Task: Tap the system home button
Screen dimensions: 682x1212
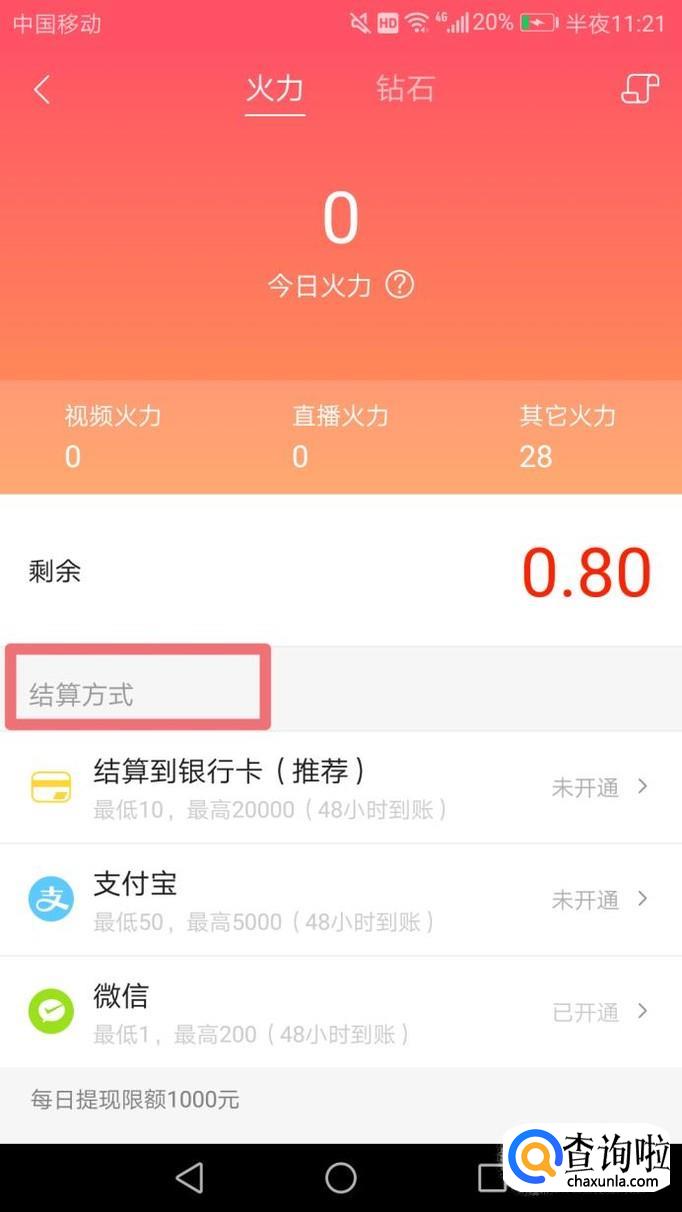Action: pos(341,1177)
